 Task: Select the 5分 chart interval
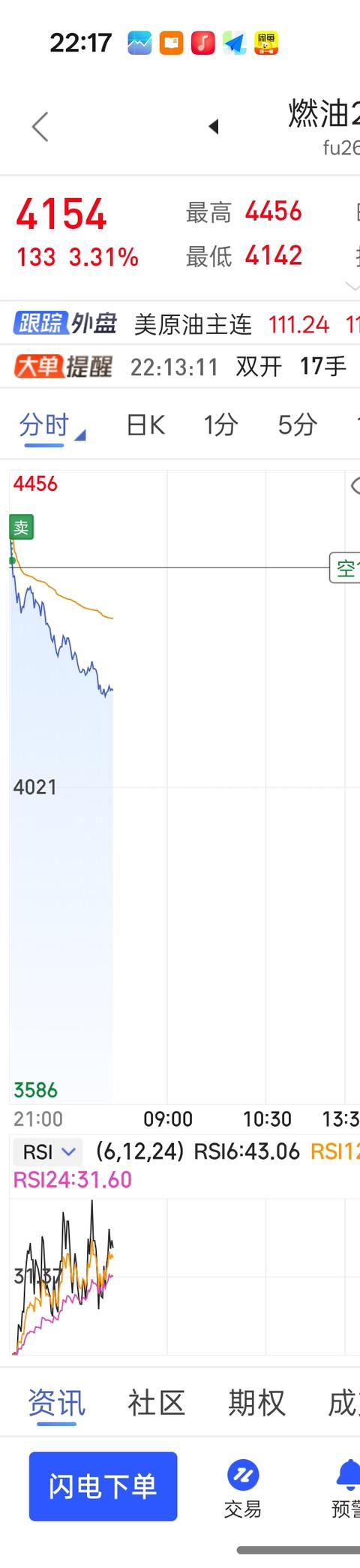(298, 426)
